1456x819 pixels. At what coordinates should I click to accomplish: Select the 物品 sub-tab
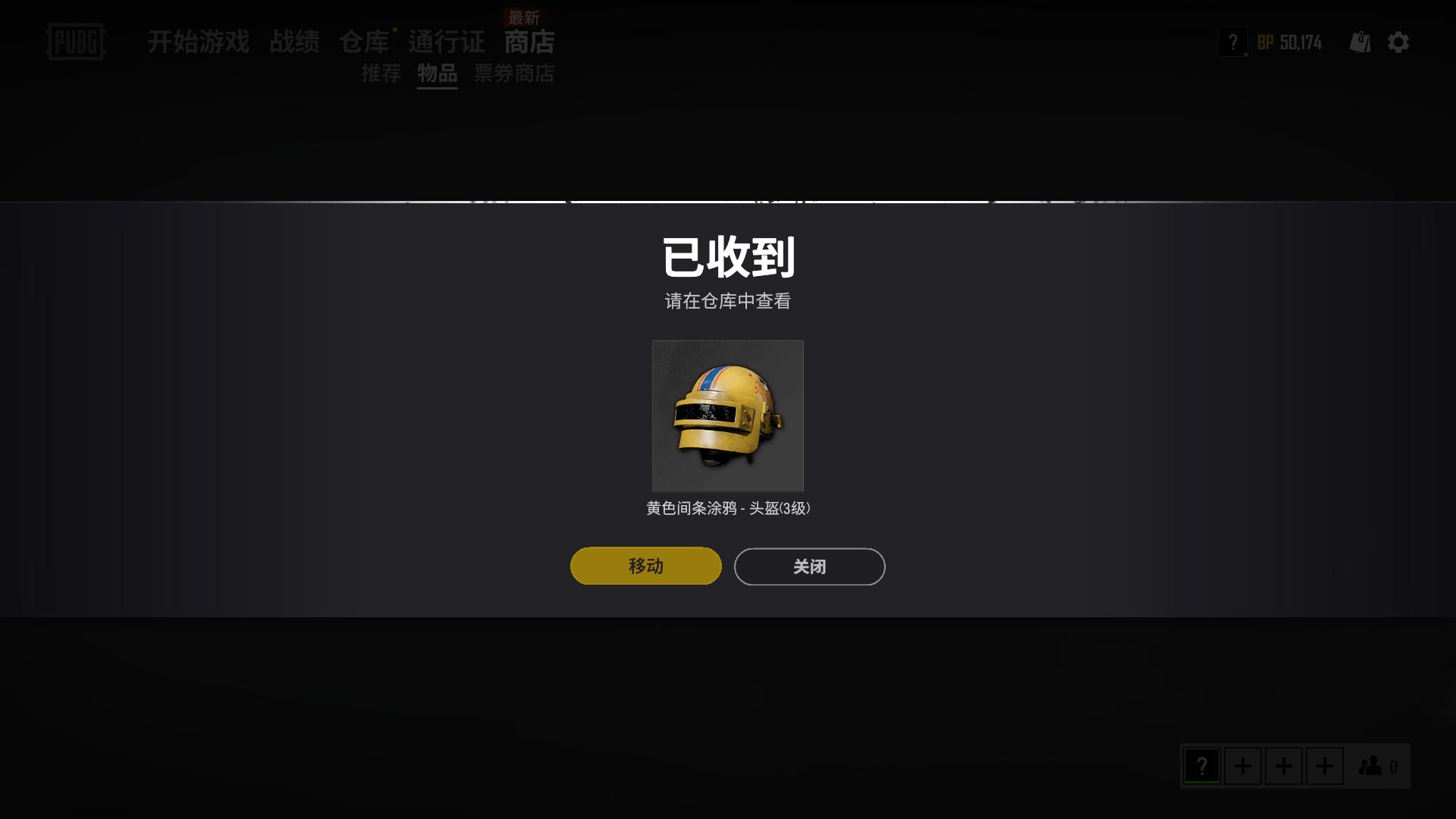(x=437, y=74)
